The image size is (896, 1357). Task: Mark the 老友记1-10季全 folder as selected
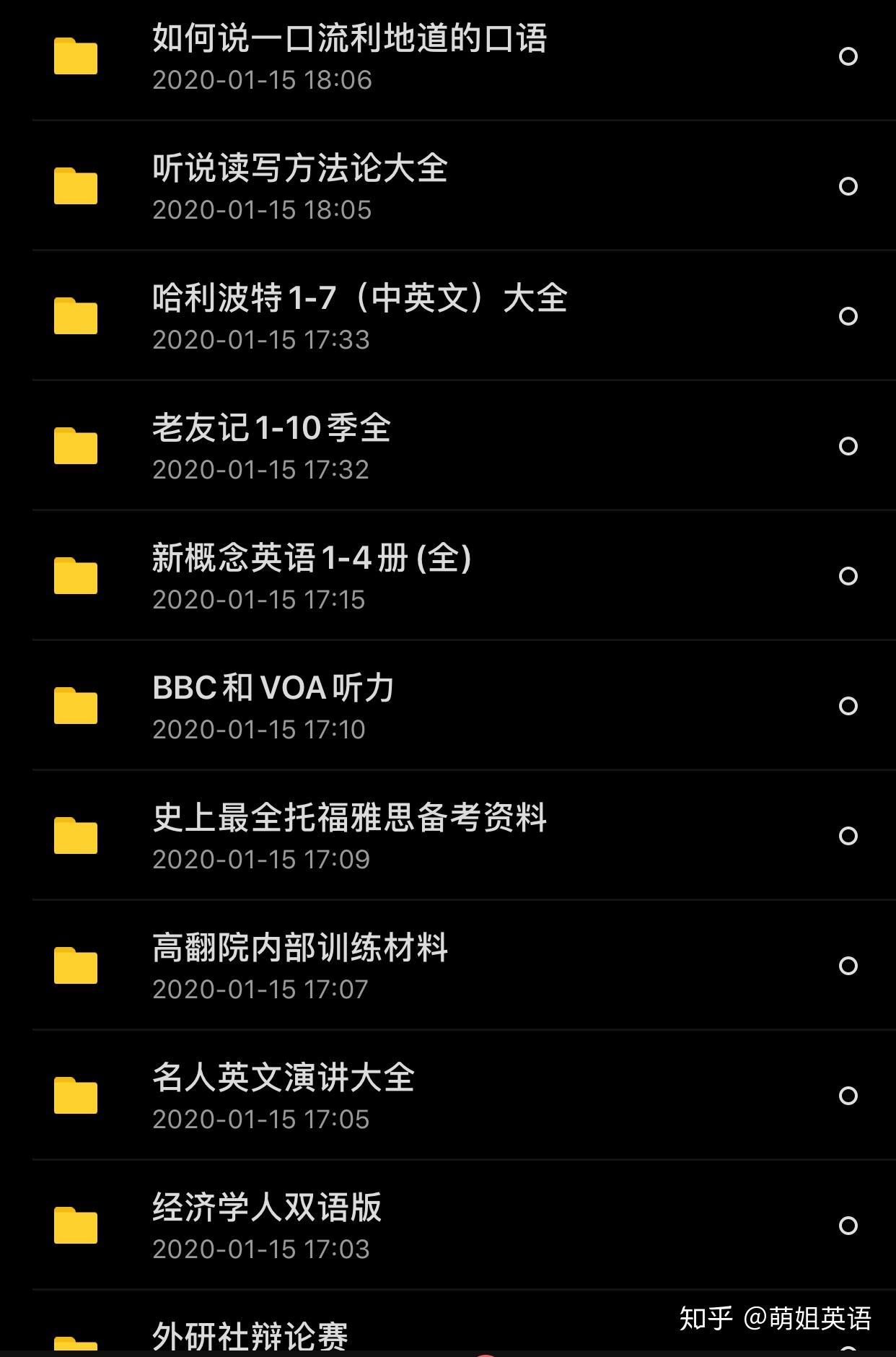tap(848, 446)
